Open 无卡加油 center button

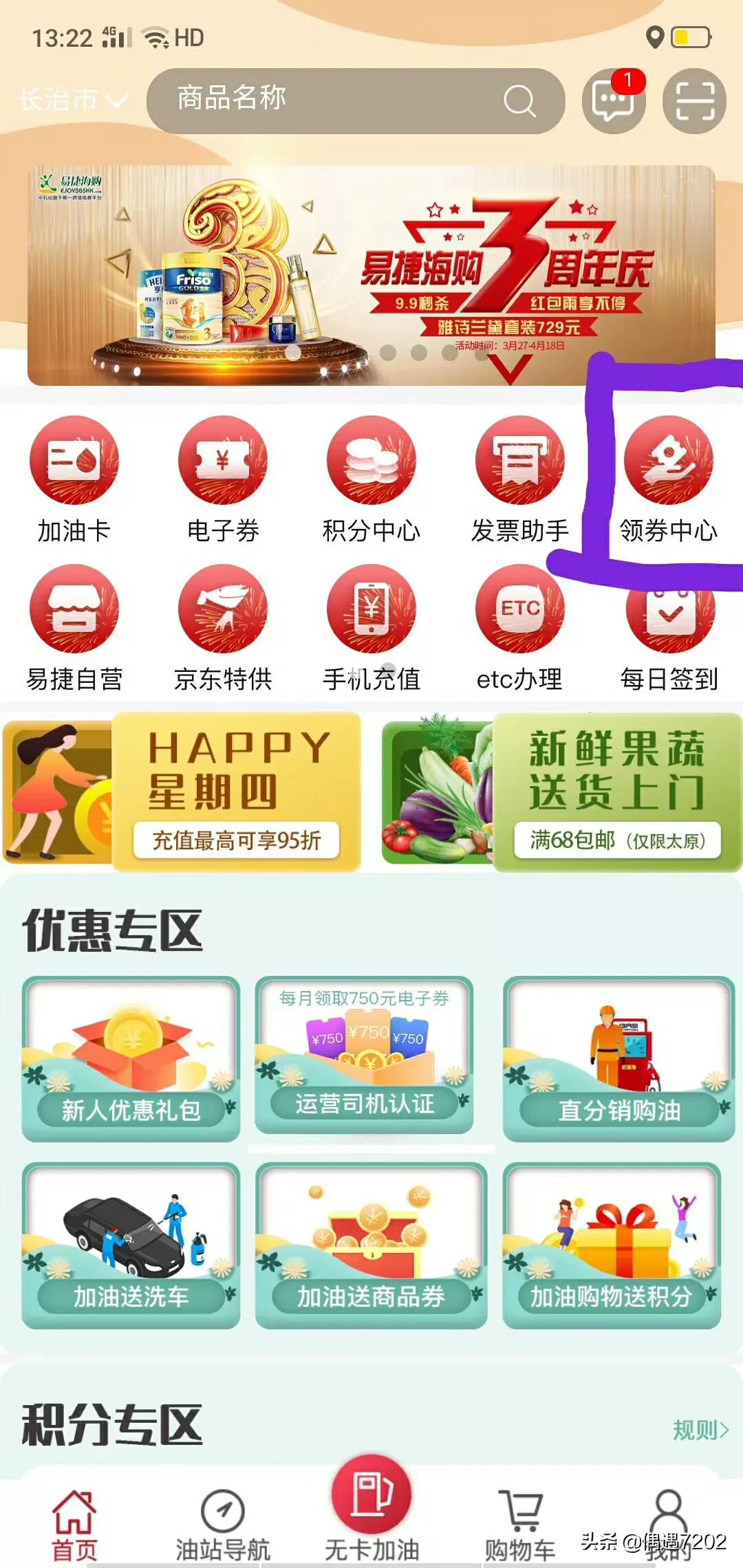click(371, 1512)
